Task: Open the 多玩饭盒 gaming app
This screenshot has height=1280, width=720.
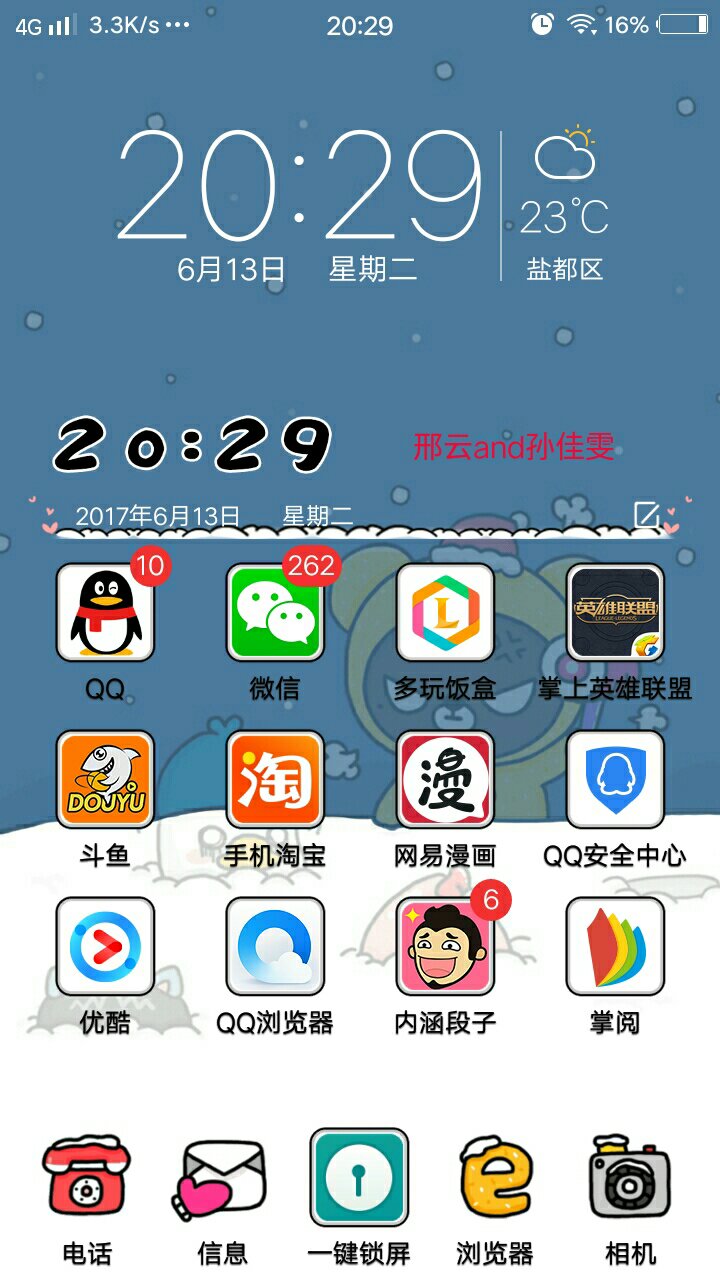Action: click(446, 614)
